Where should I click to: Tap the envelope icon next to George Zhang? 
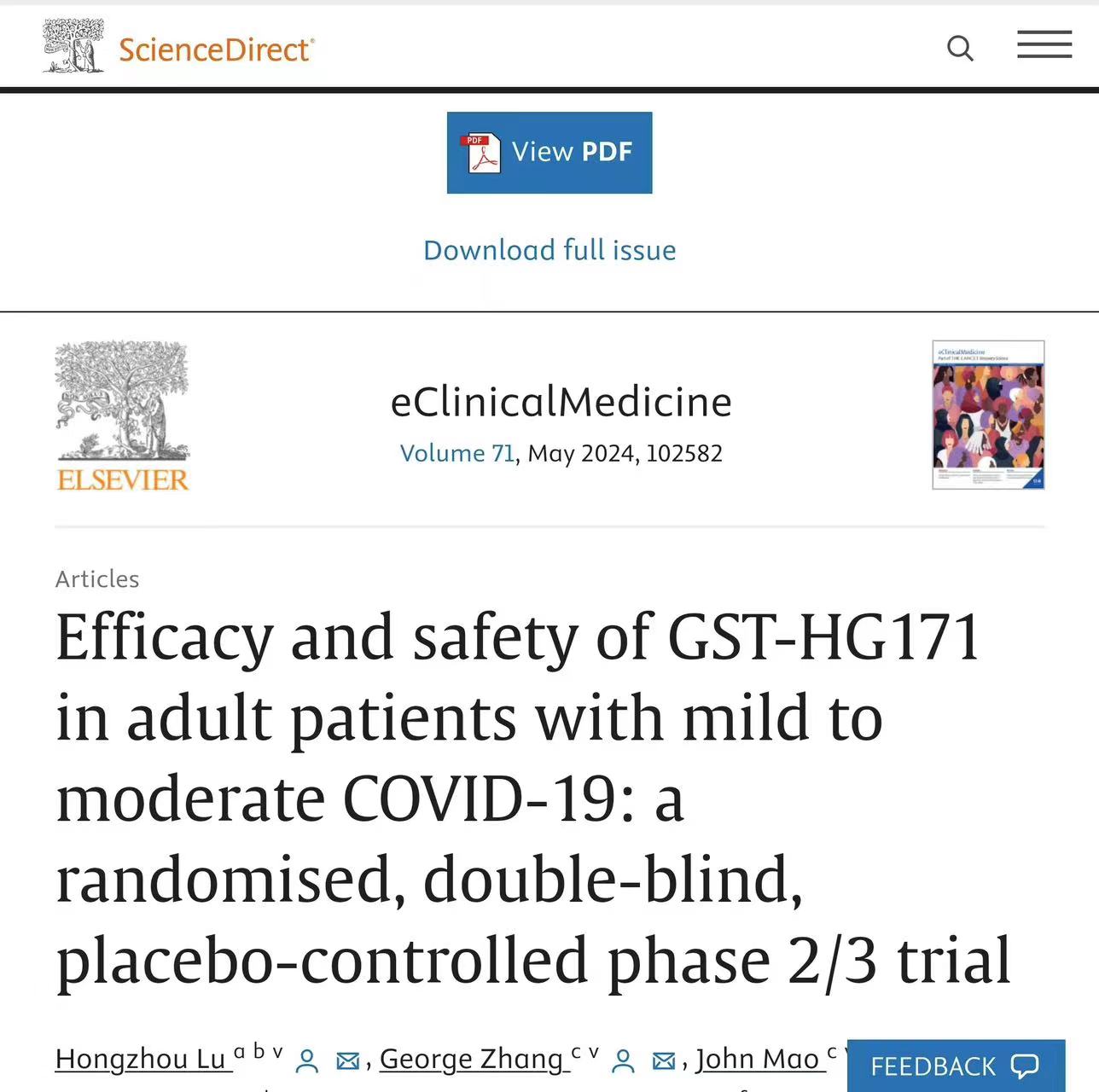[x=663, y=1060]
